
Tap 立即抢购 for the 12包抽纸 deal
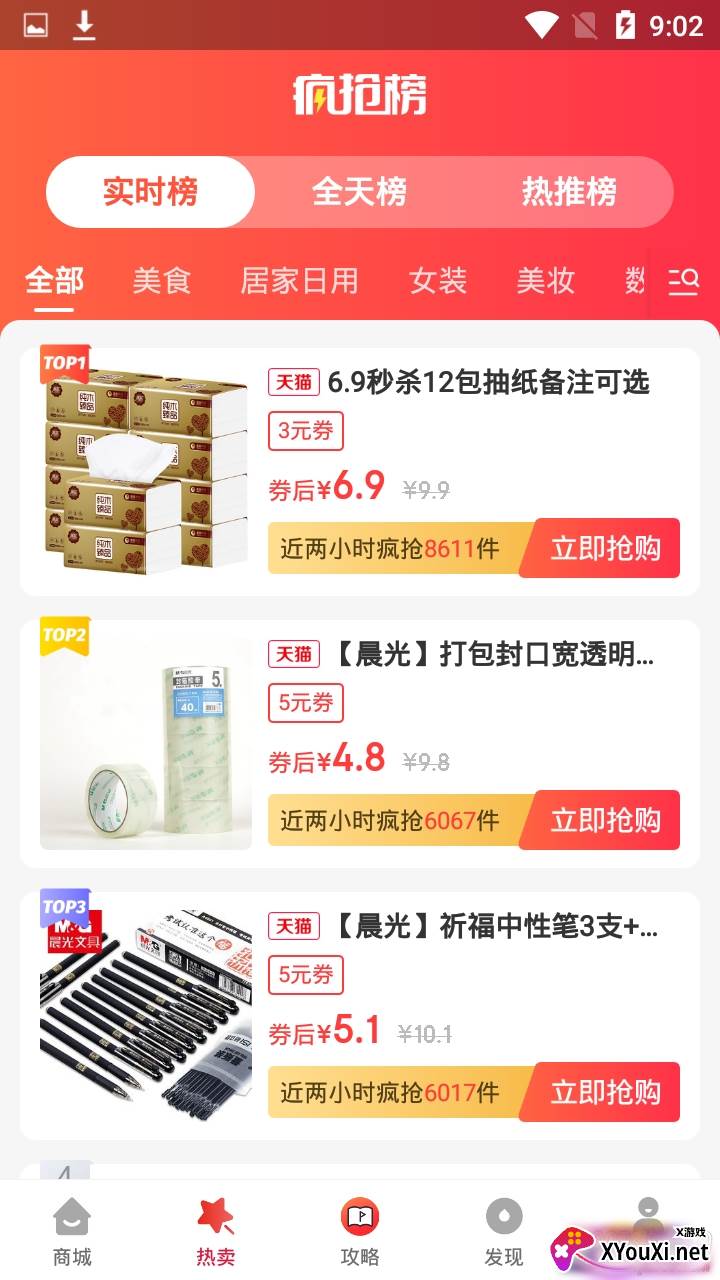pos(605,548)
